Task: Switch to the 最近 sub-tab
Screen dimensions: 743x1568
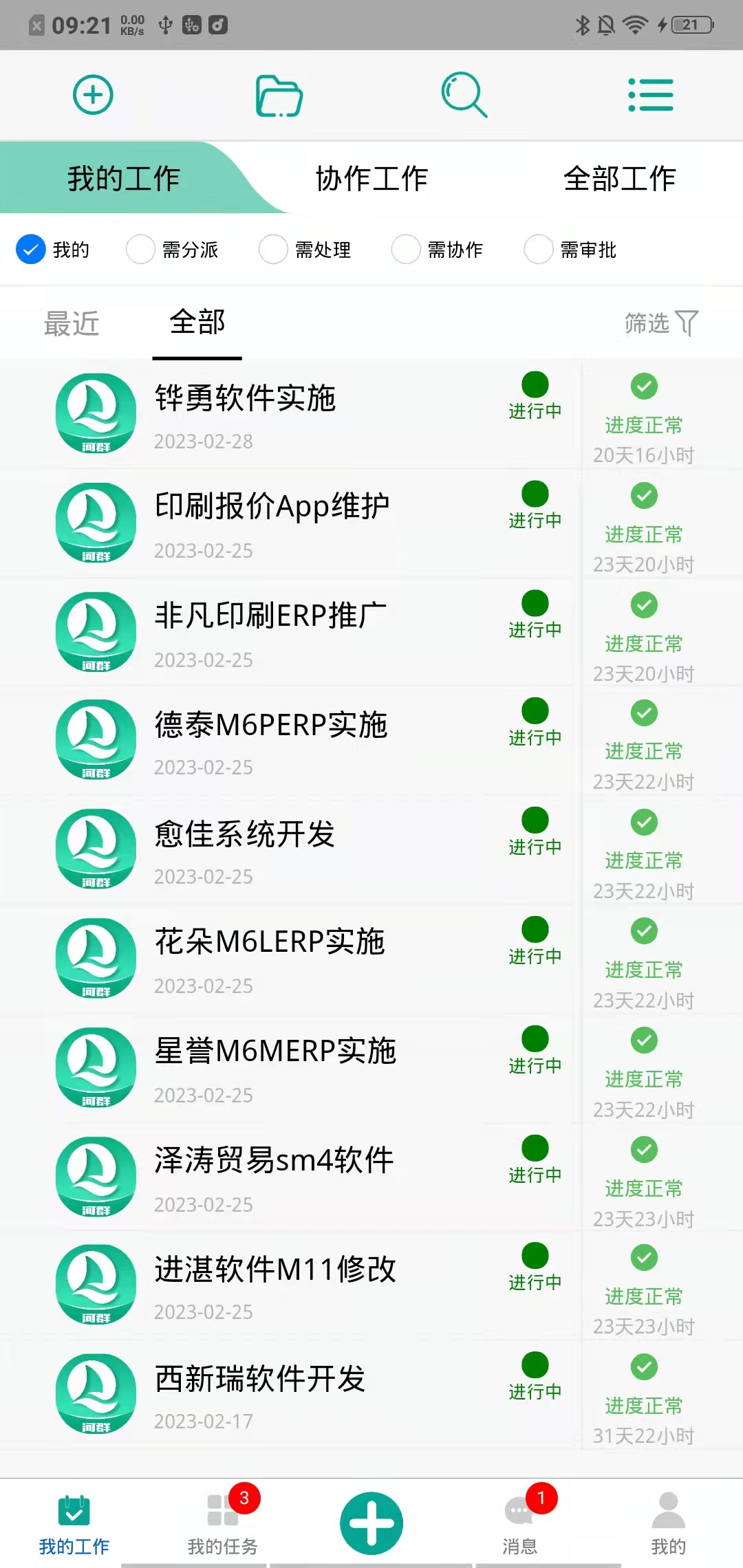Action: [x=72, y=323]
